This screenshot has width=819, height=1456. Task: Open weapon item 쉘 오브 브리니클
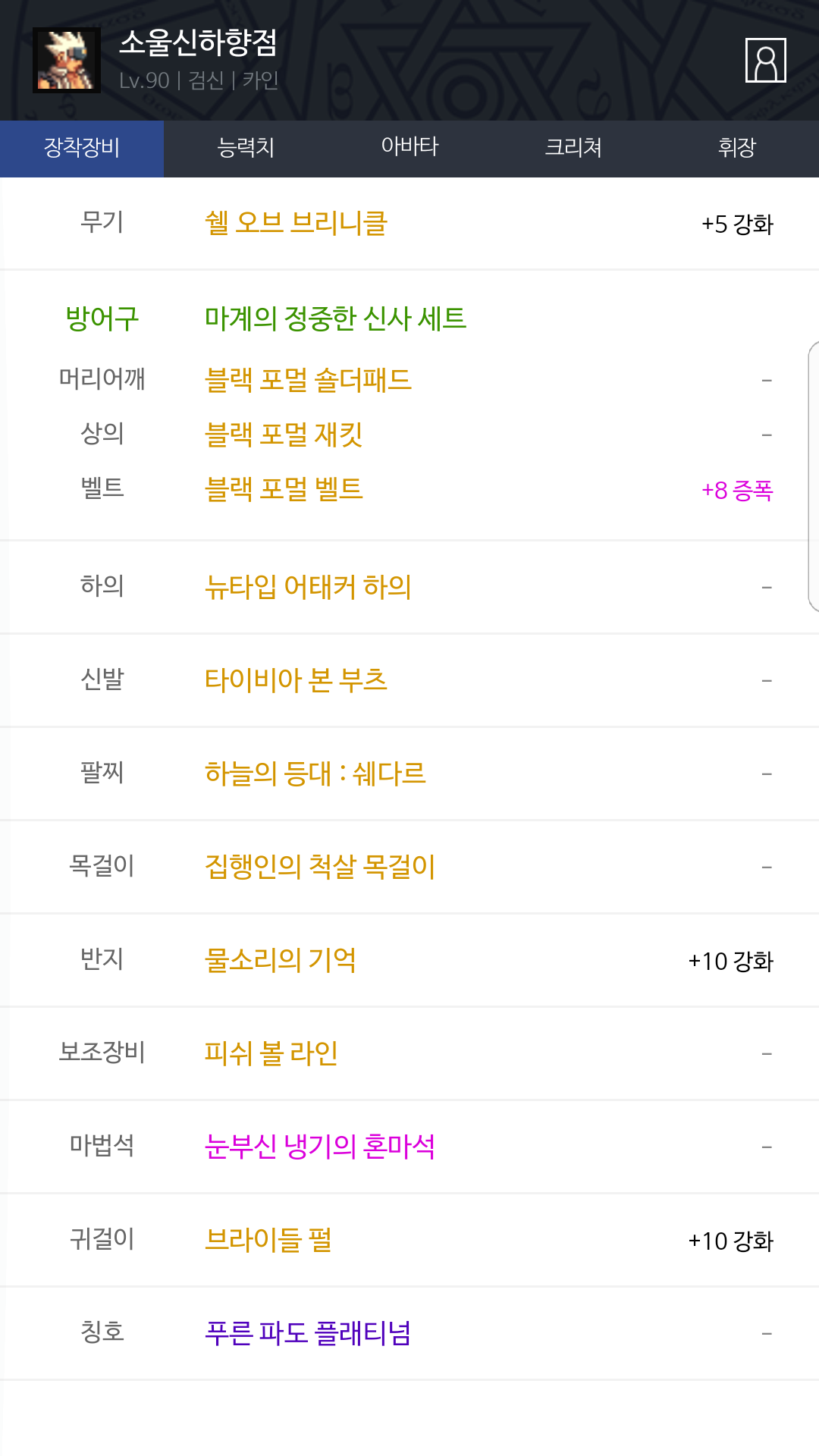(296, 223)
